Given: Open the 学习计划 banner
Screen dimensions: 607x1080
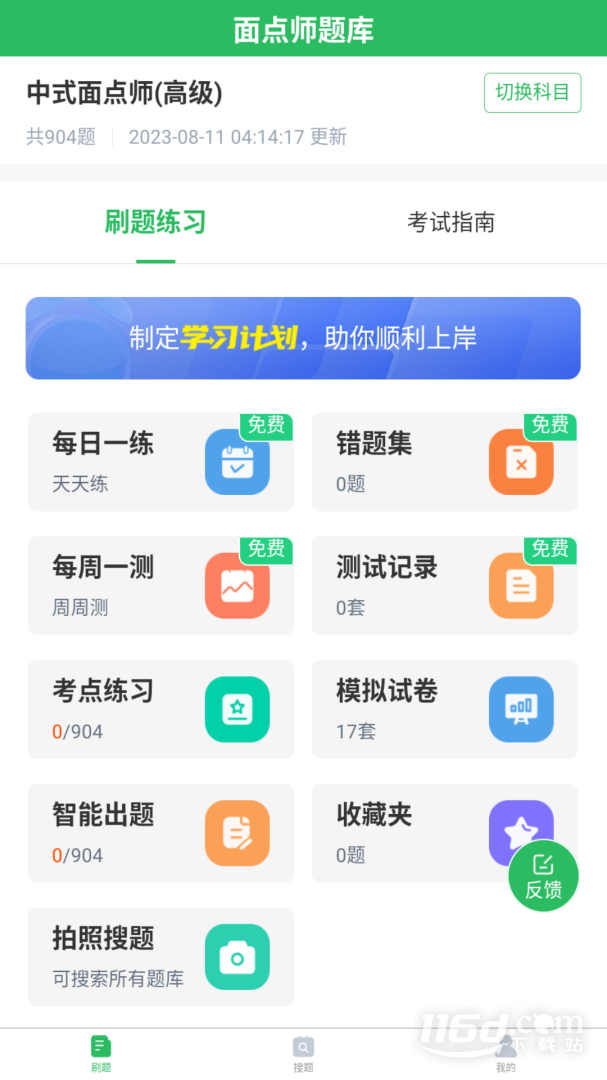Looking at the screenshot, I should [x=303, y=338].
